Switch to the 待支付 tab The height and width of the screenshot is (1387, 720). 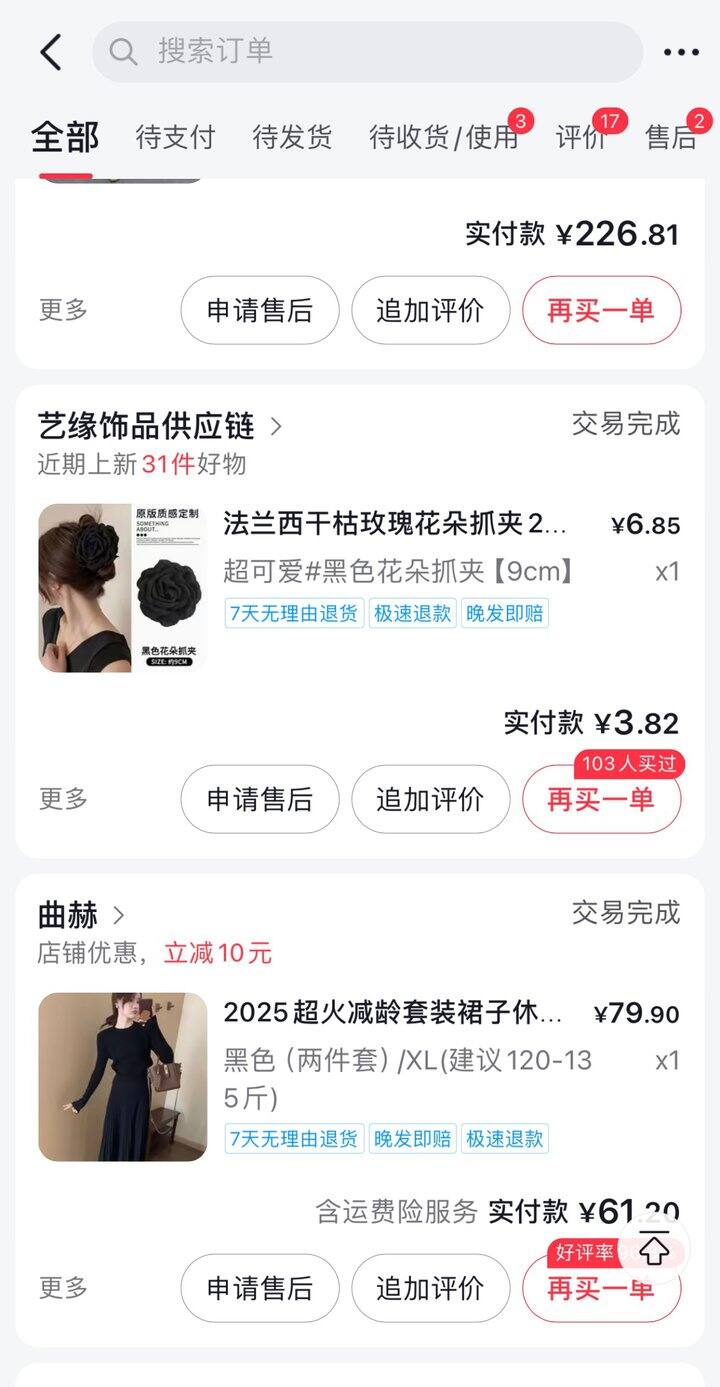[x=175, y=137]
